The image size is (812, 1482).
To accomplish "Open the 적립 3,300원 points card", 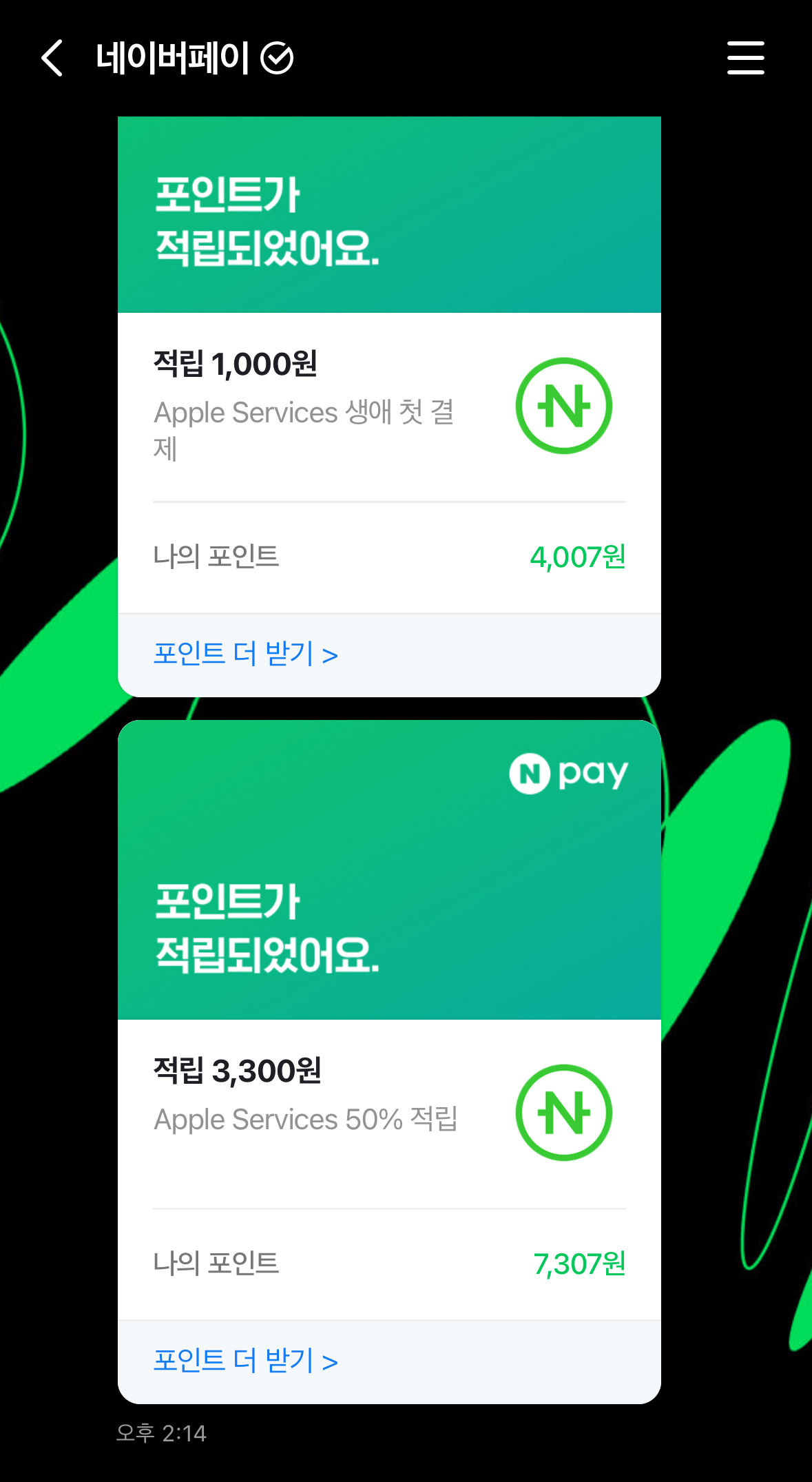I will tap(389, 1061).
